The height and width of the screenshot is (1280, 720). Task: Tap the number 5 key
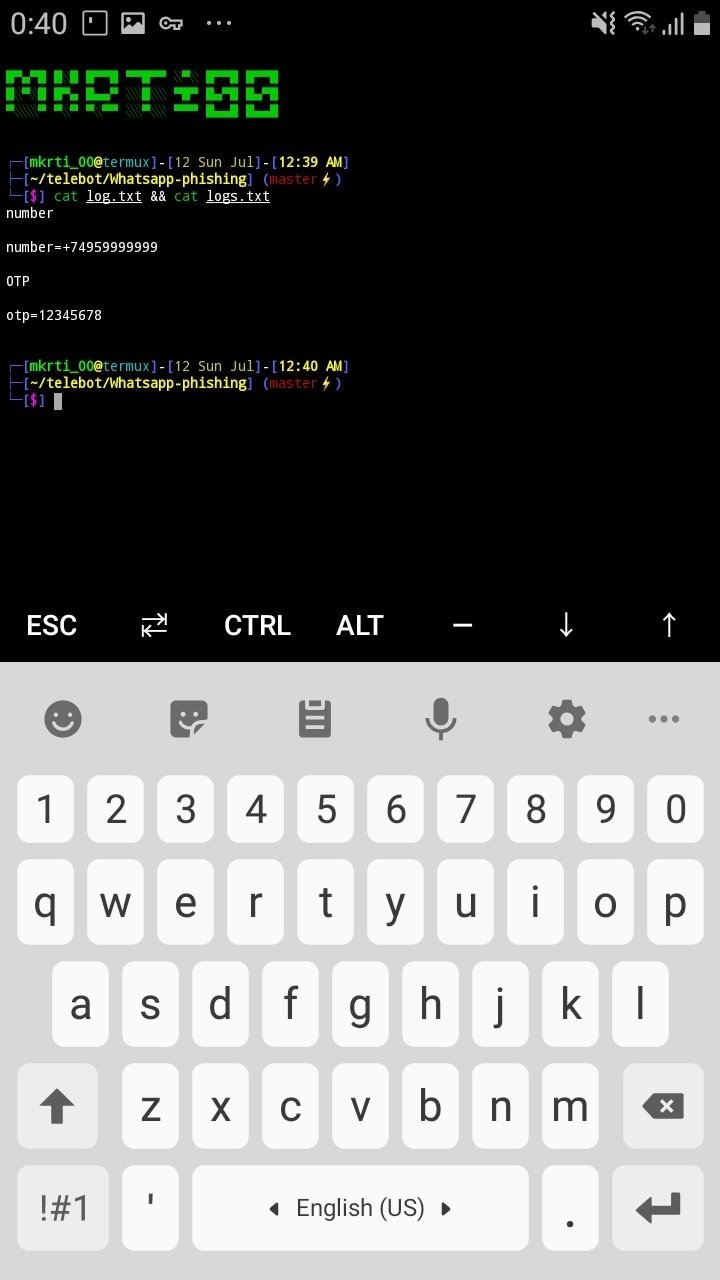(326, 808)
